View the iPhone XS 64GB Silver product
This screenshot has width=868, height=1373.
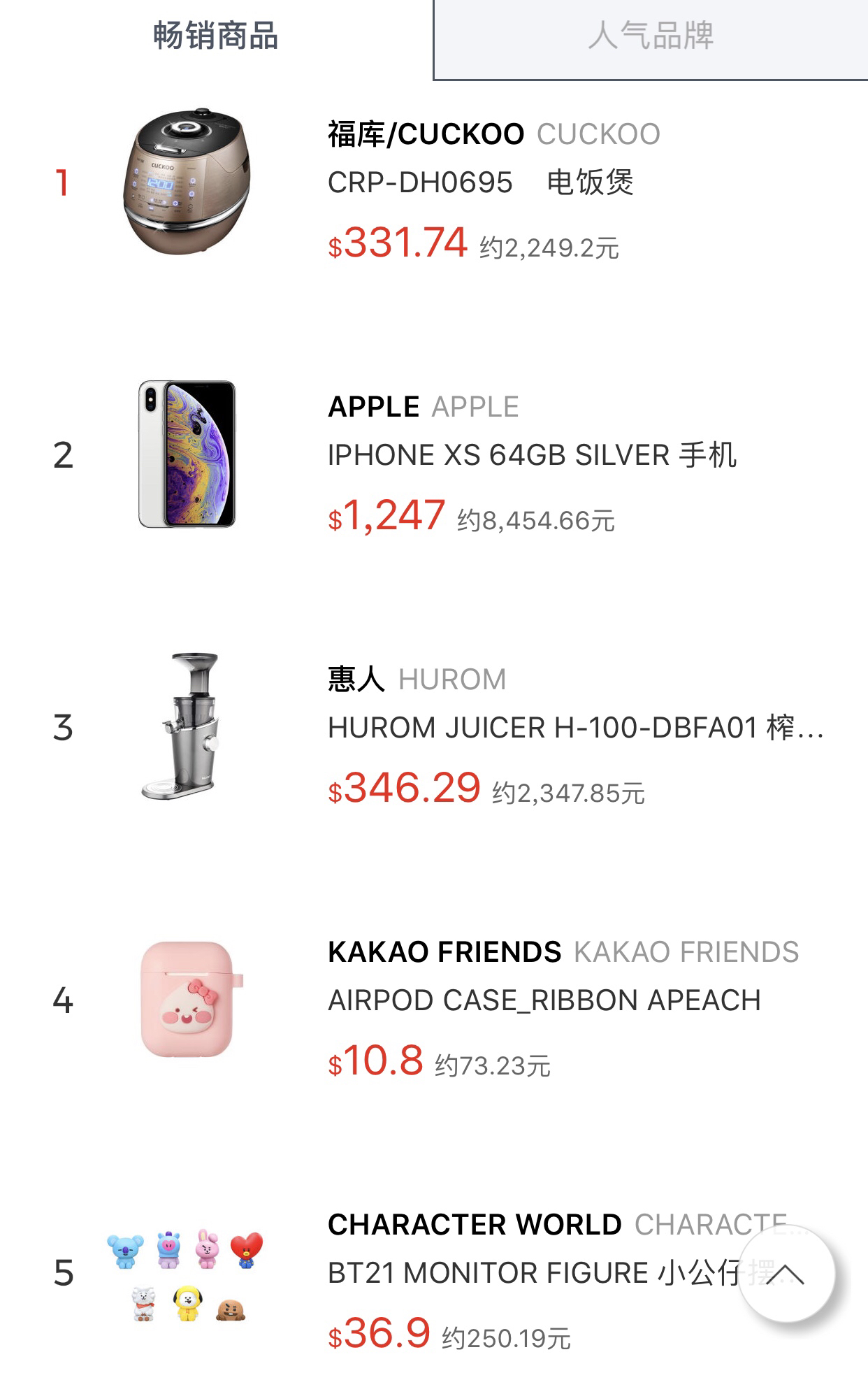[531, 456]
